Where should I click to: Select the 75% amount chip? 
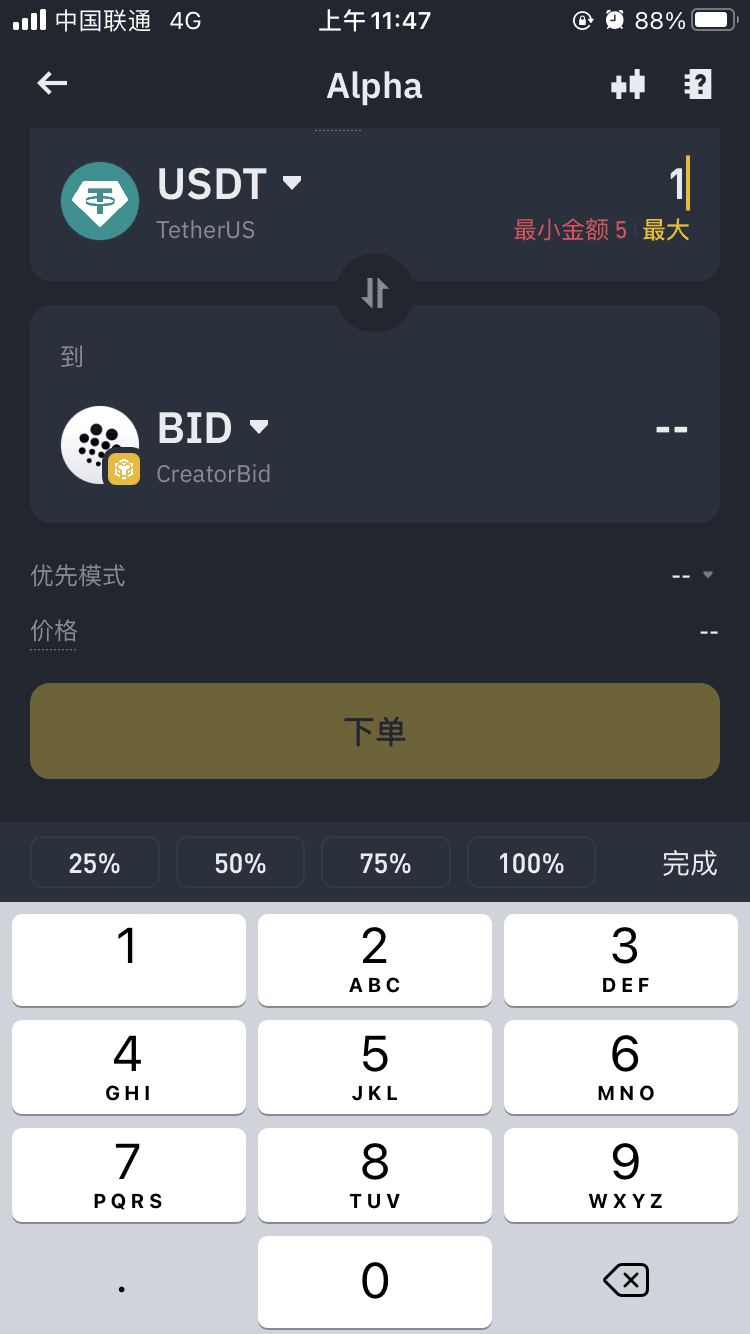pos(386,863)
